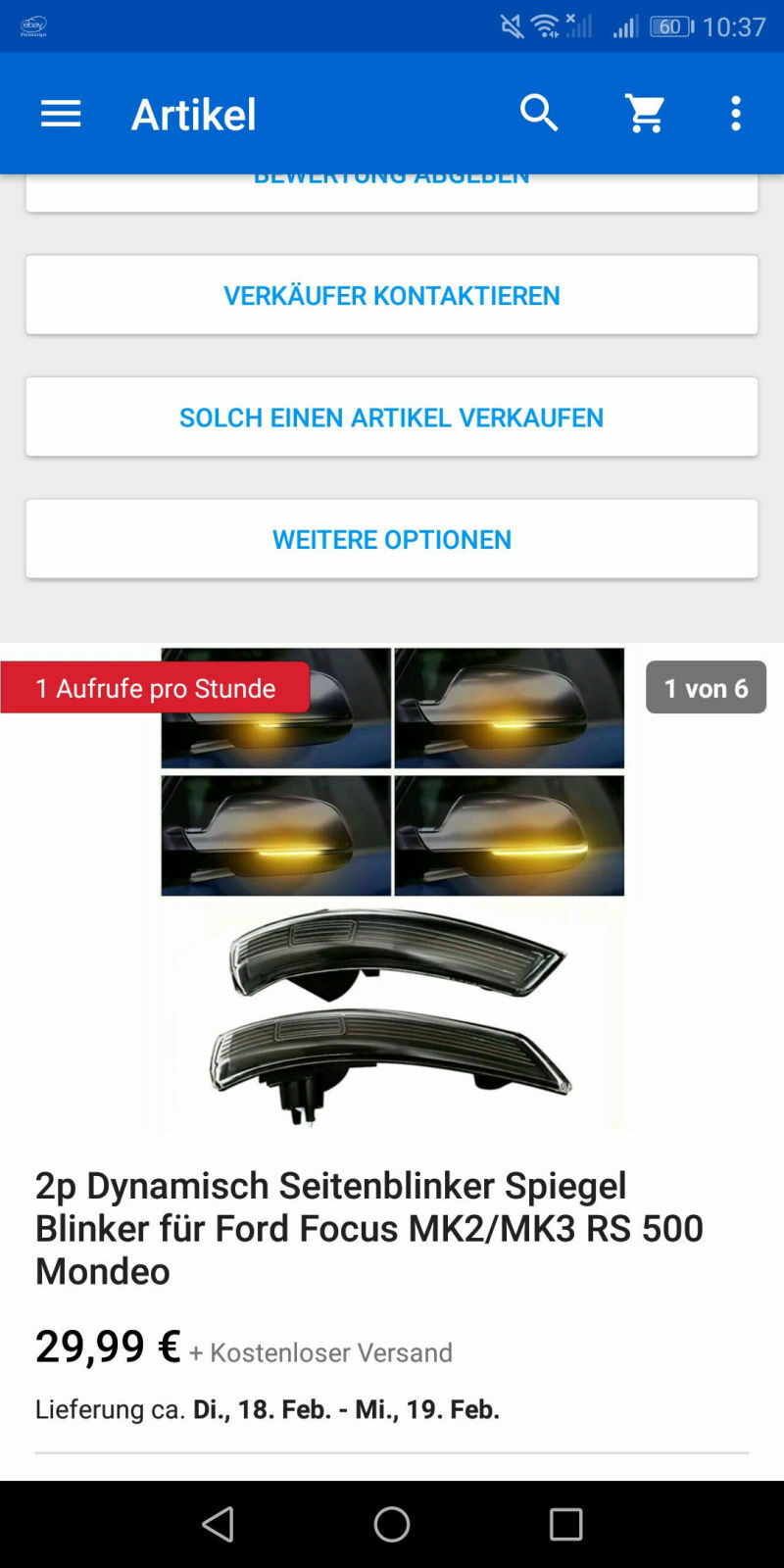Tap the VERKÄUFER KONTAKTIEREN button
The image size is (784, 1568).
pyautogui.click(x=391, y=295)
